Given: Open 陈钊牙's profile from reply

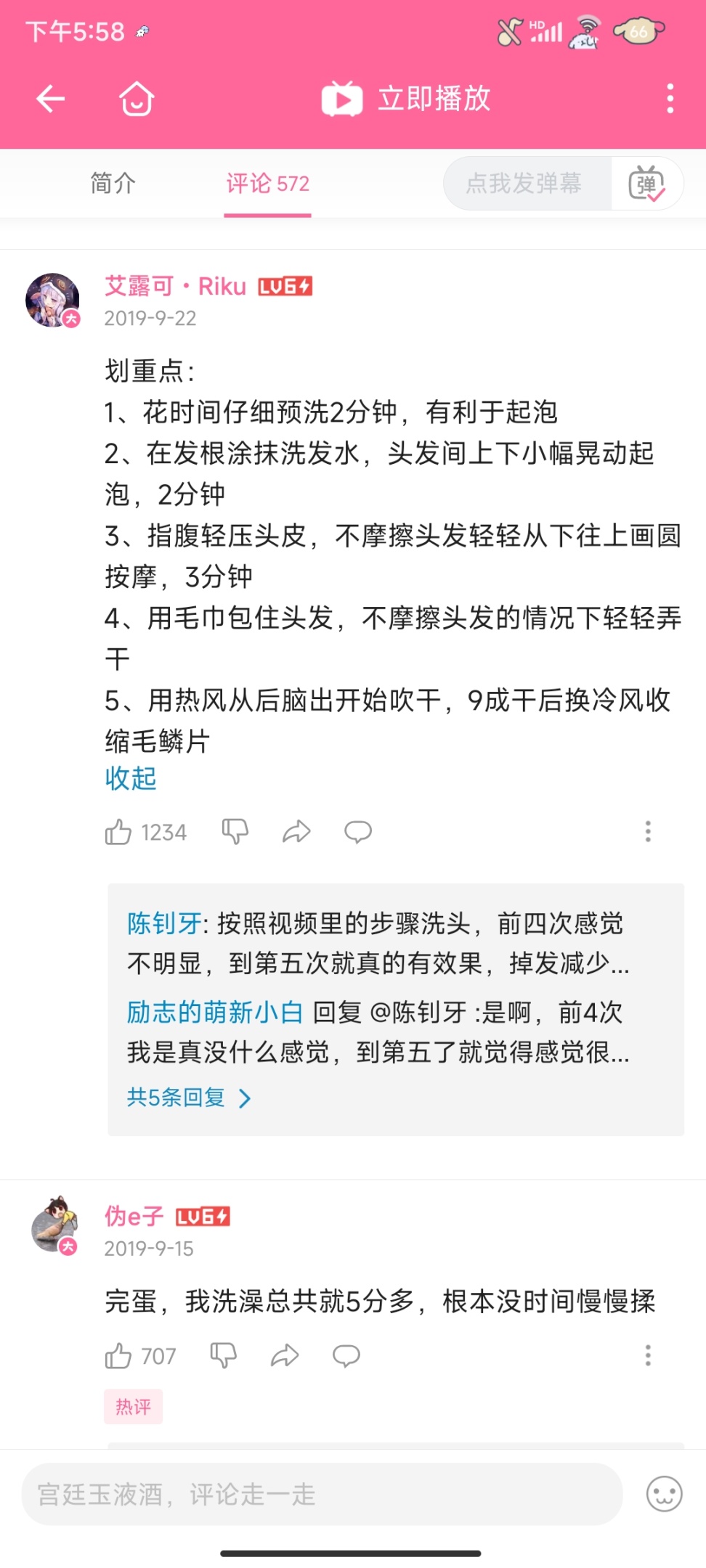Looking at the screenshot, I should point(164,923).
